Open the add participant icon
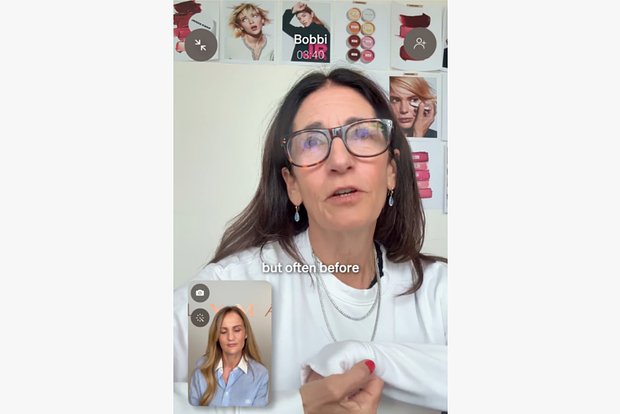The width and height of the screenshot is (620, 414). point(420,44)
